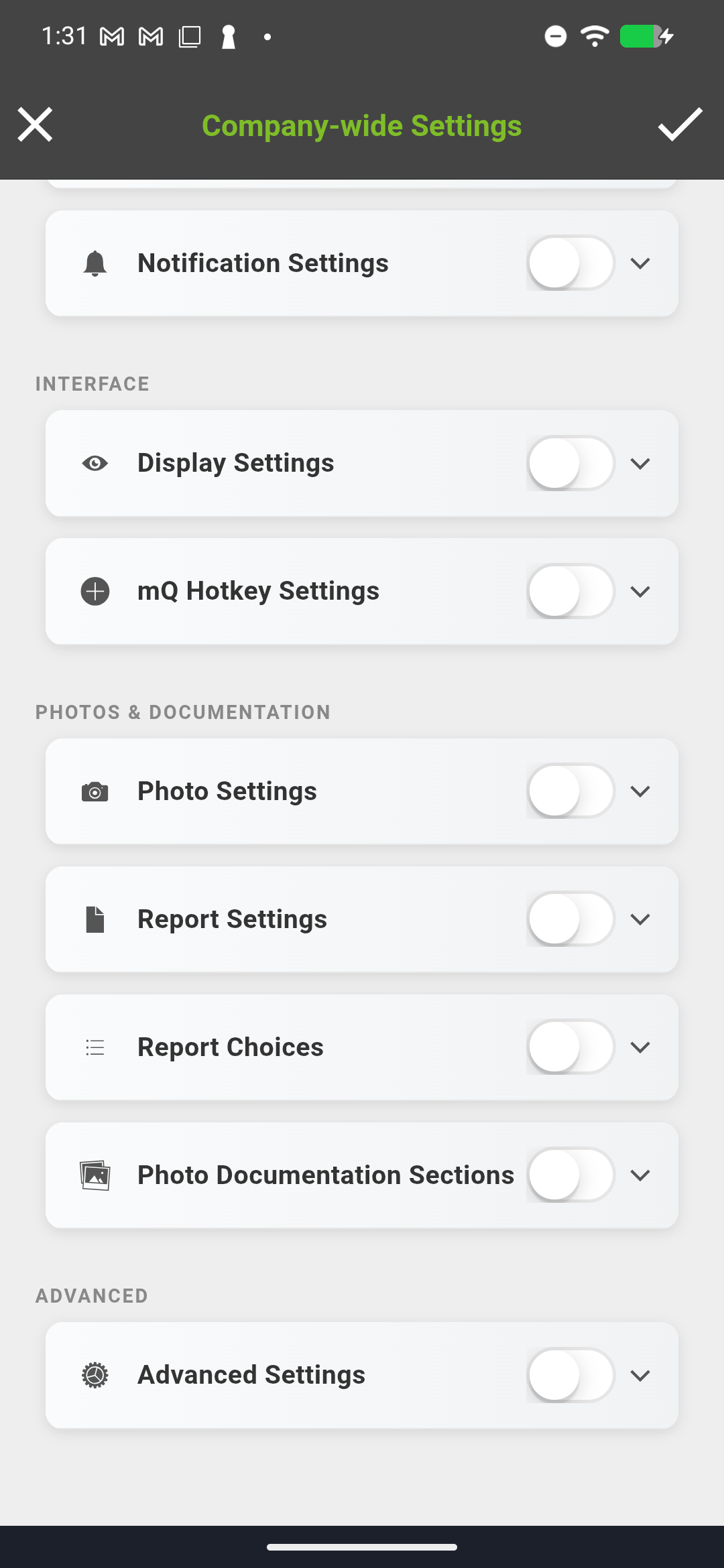Click the bell icon beside Notification Settings

point(95,263)
